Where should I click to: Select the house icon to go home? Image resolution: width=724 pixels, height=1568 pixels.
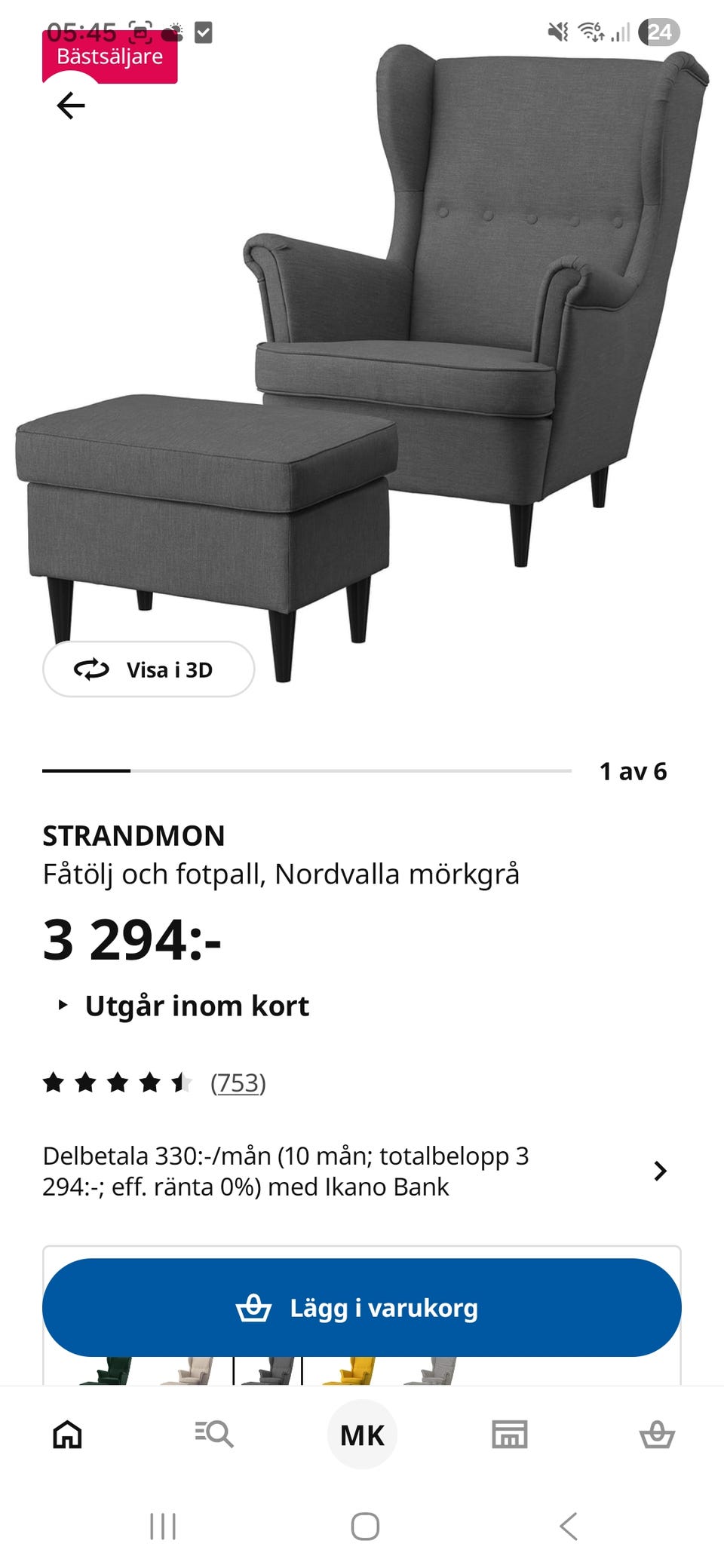tap(65, 1435)
